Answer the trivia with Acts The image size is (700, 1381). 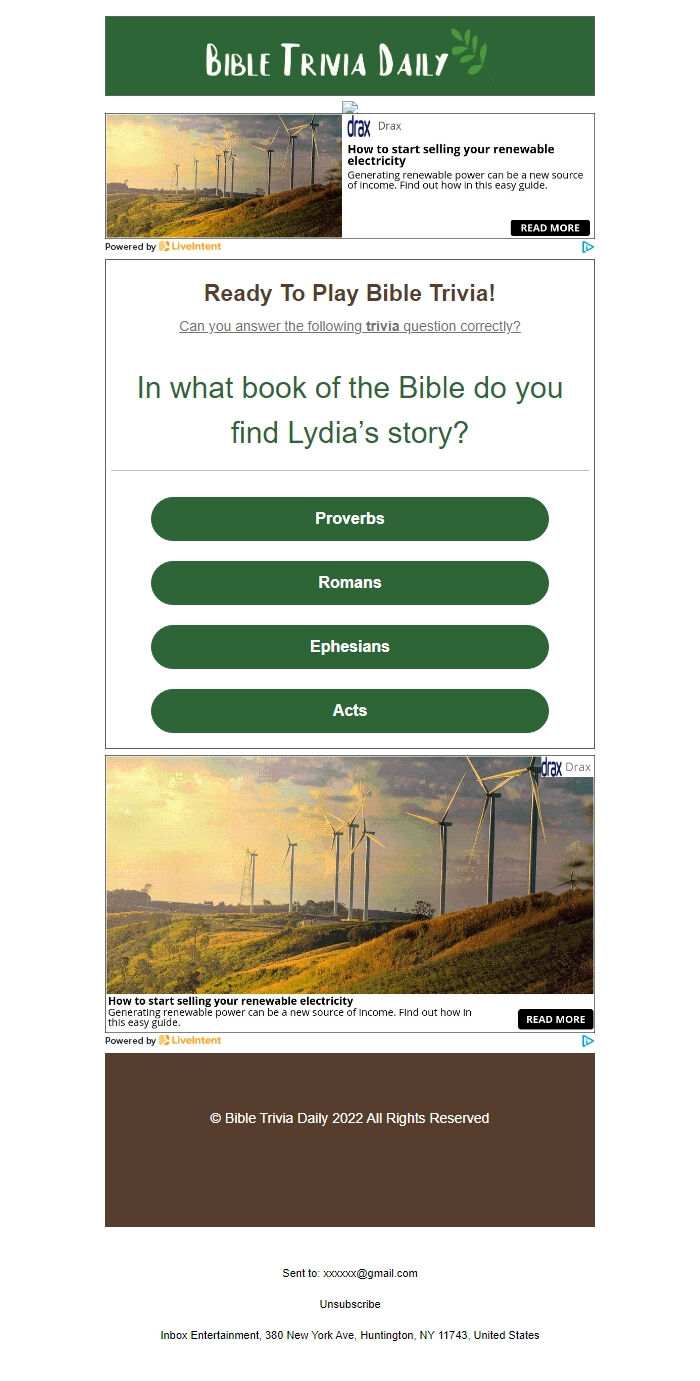tap(350, 711)
